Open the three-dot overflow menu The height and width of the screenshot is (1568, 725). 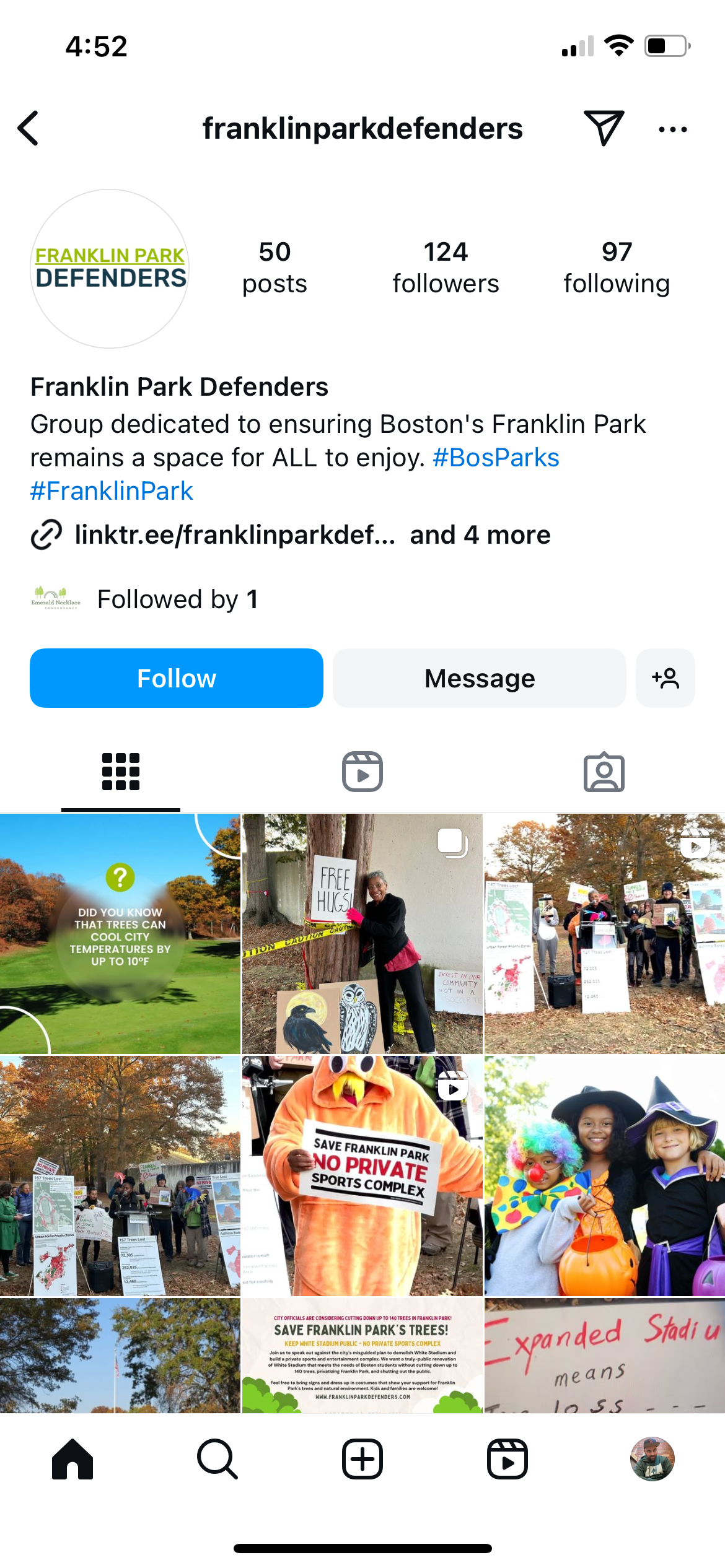coord(672,129)
